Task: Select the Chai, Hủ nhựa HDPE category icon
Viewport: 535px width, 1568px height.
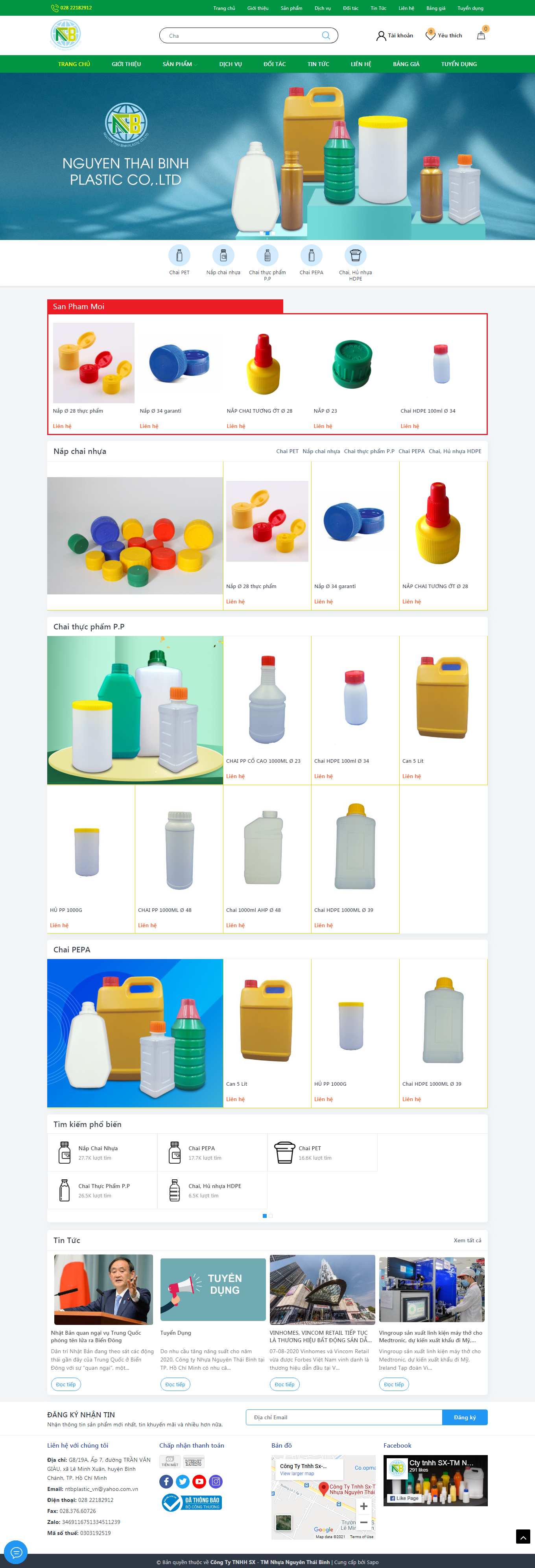Action: click(356, 256)
